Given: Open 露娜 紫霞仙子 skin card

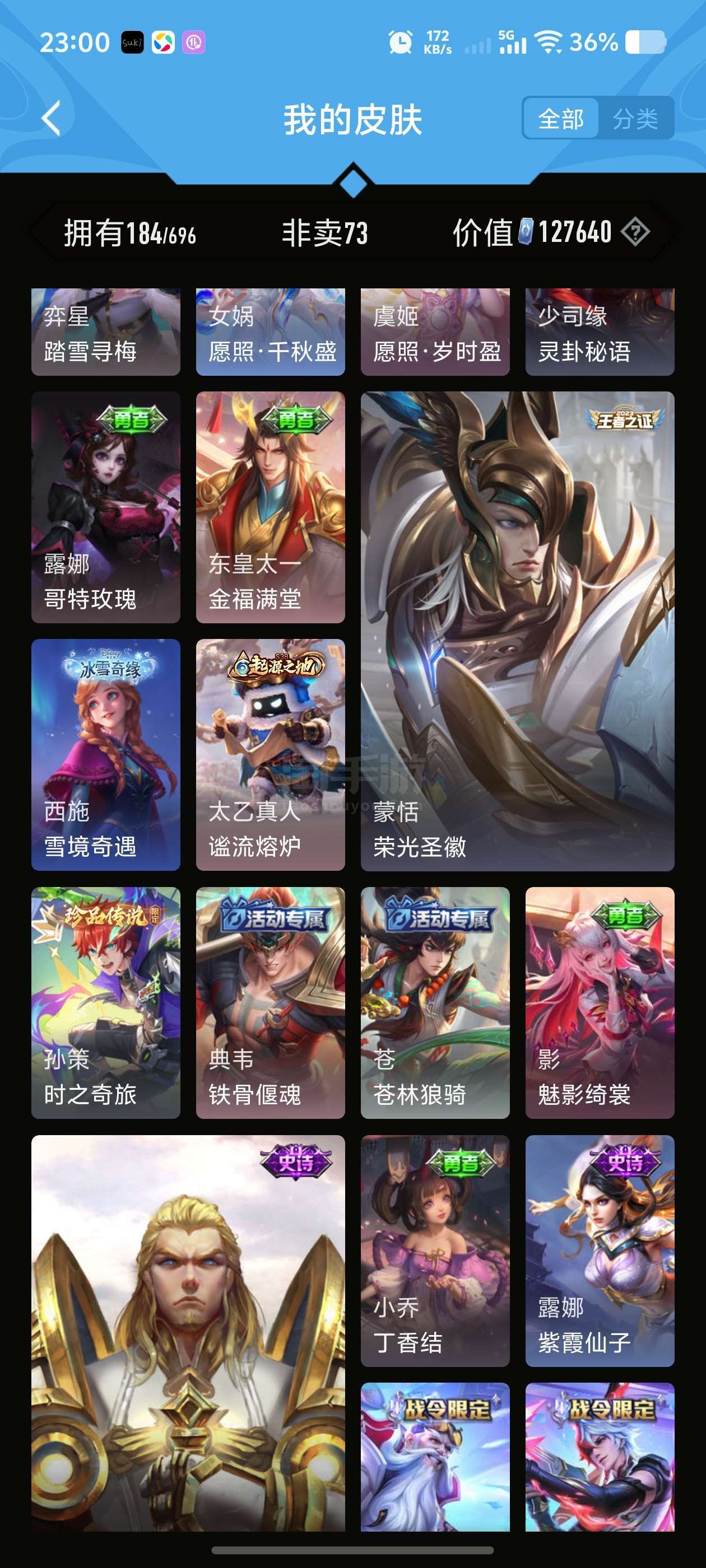Looking at the screenshot, I should (x=600, y=1250).
